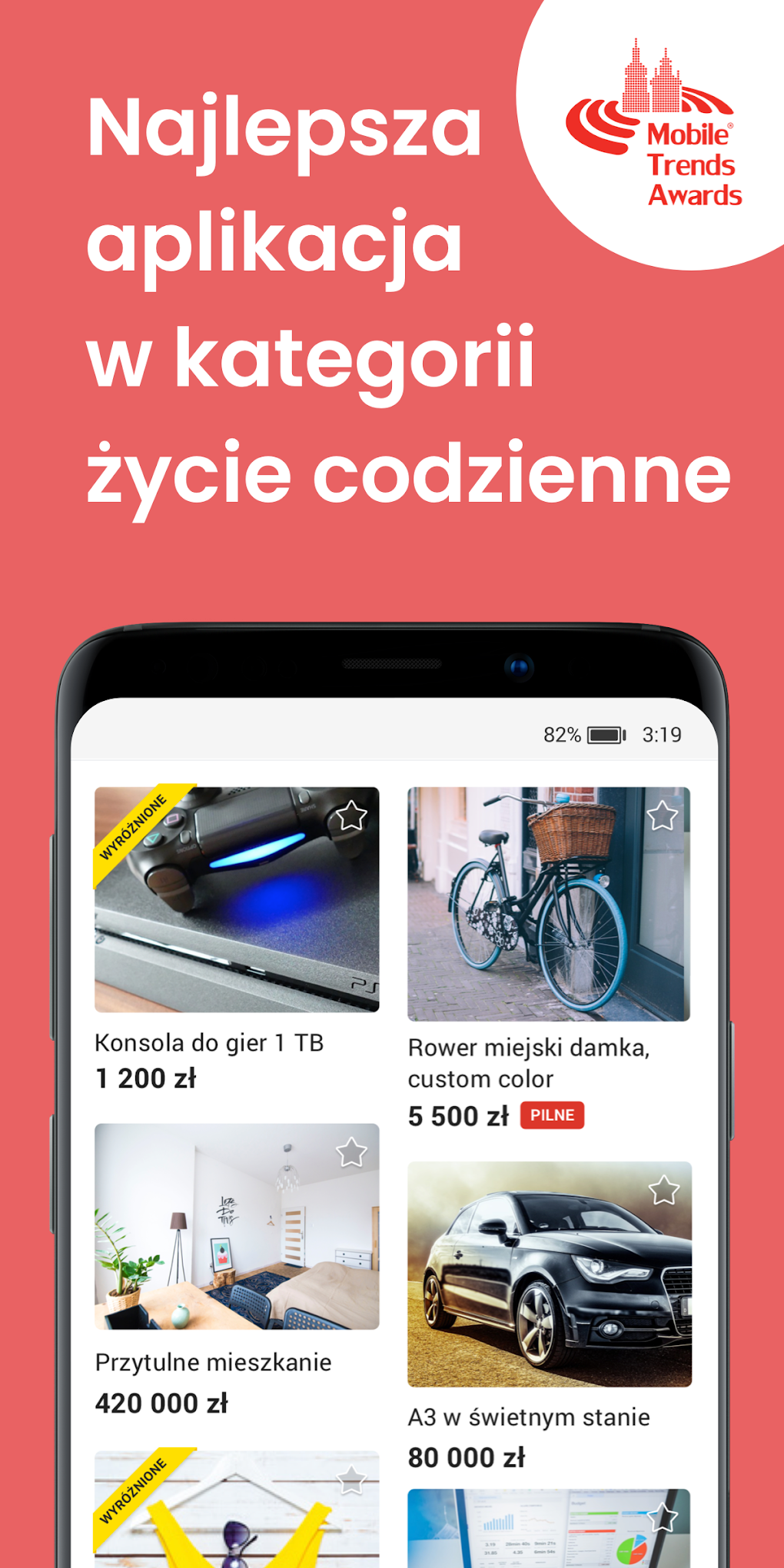Click the 5 500 zł price on the bike listing

[458, 1115]
